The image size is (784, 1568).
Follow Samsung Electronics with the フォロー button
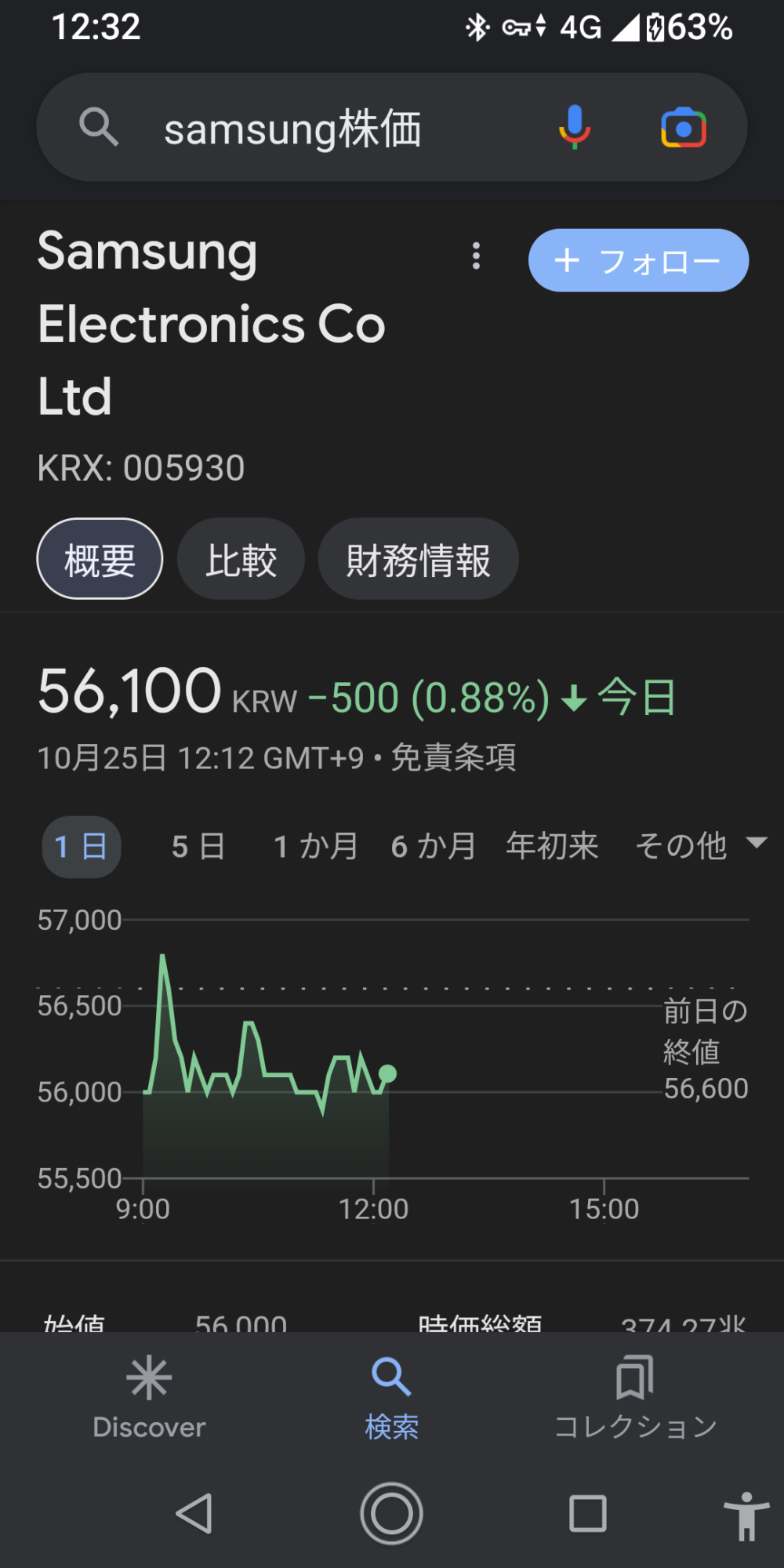click(x=638, y=260)
